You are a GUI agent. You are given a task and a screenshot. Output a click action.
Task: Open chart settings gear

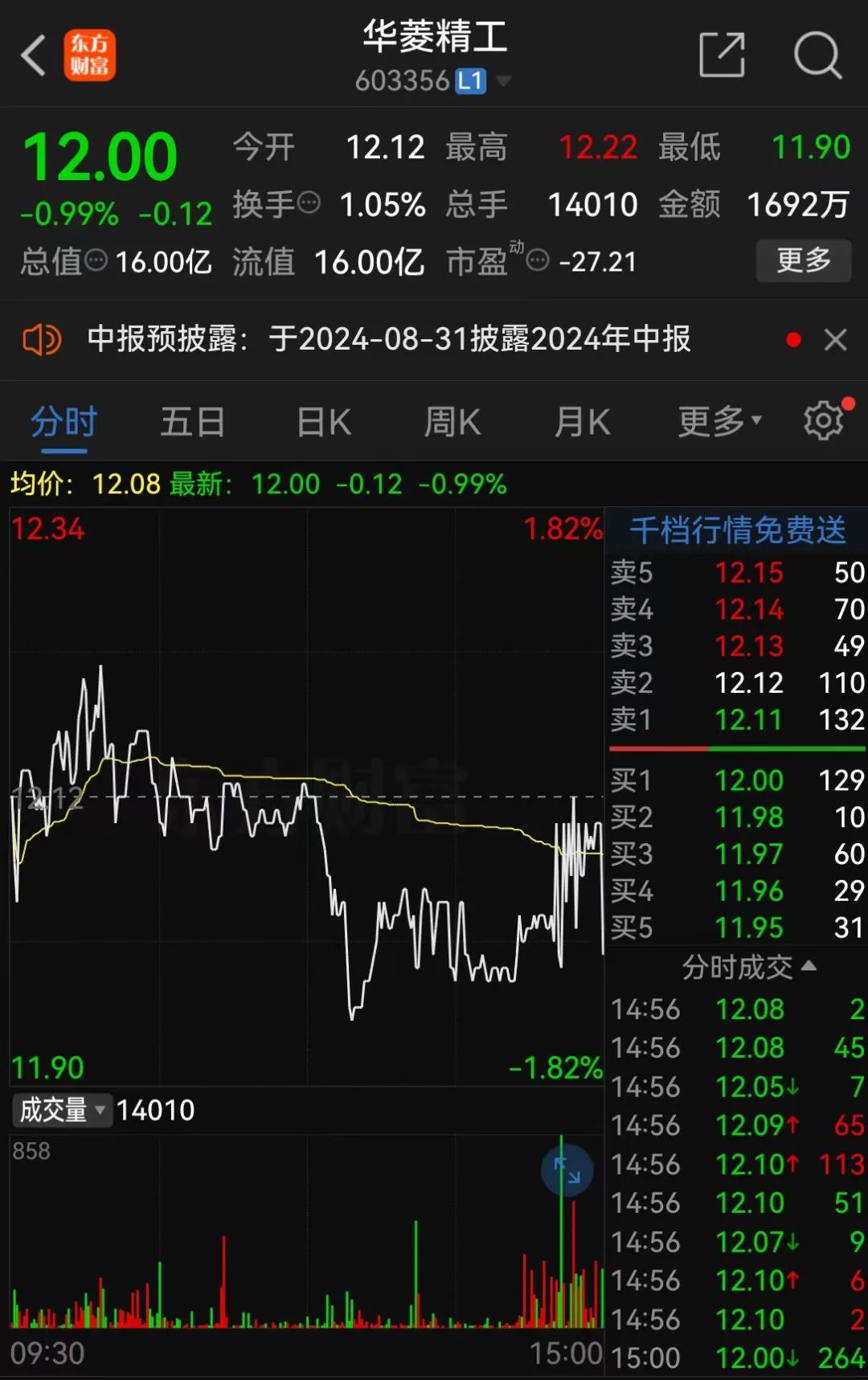(824, 420)
